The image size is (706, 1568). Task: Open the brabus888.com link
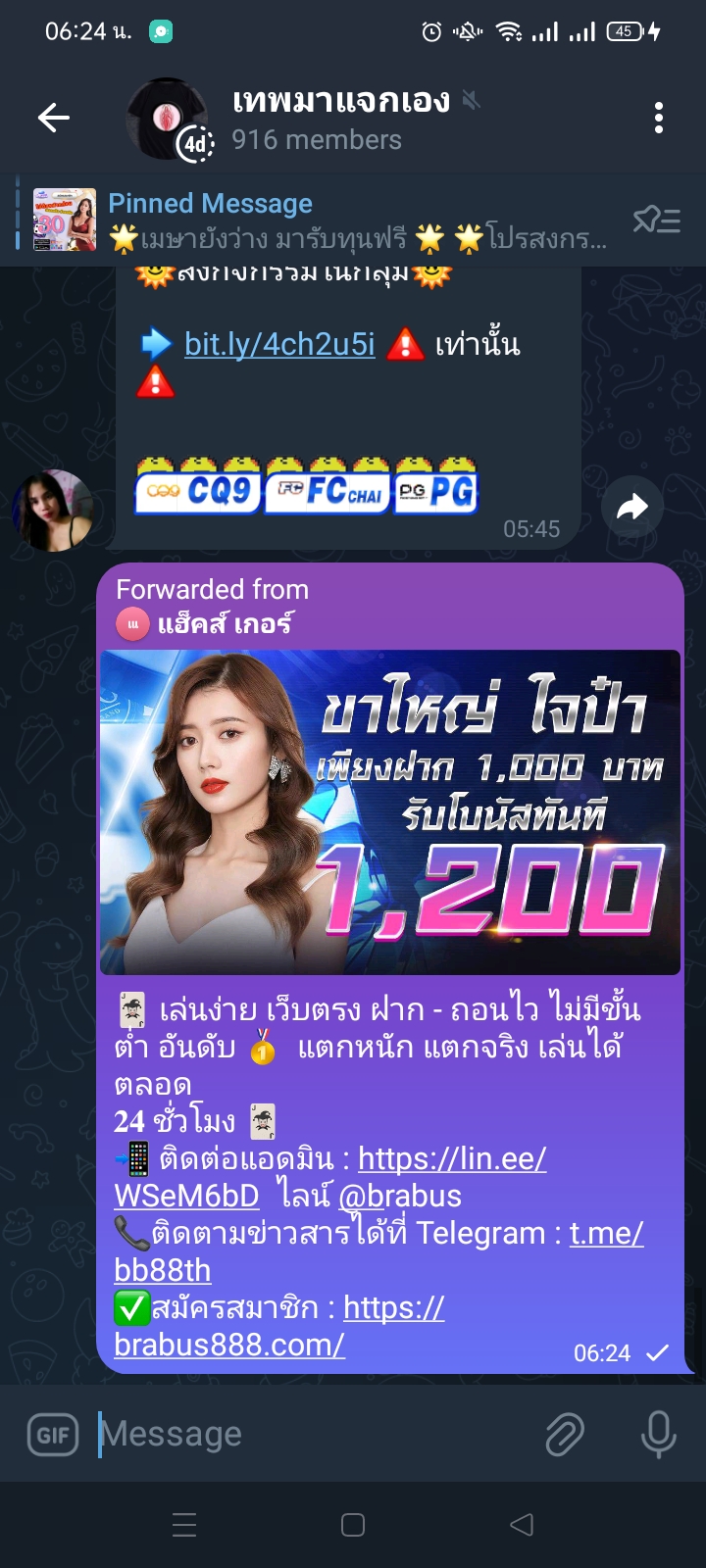tap(229, 1345)
